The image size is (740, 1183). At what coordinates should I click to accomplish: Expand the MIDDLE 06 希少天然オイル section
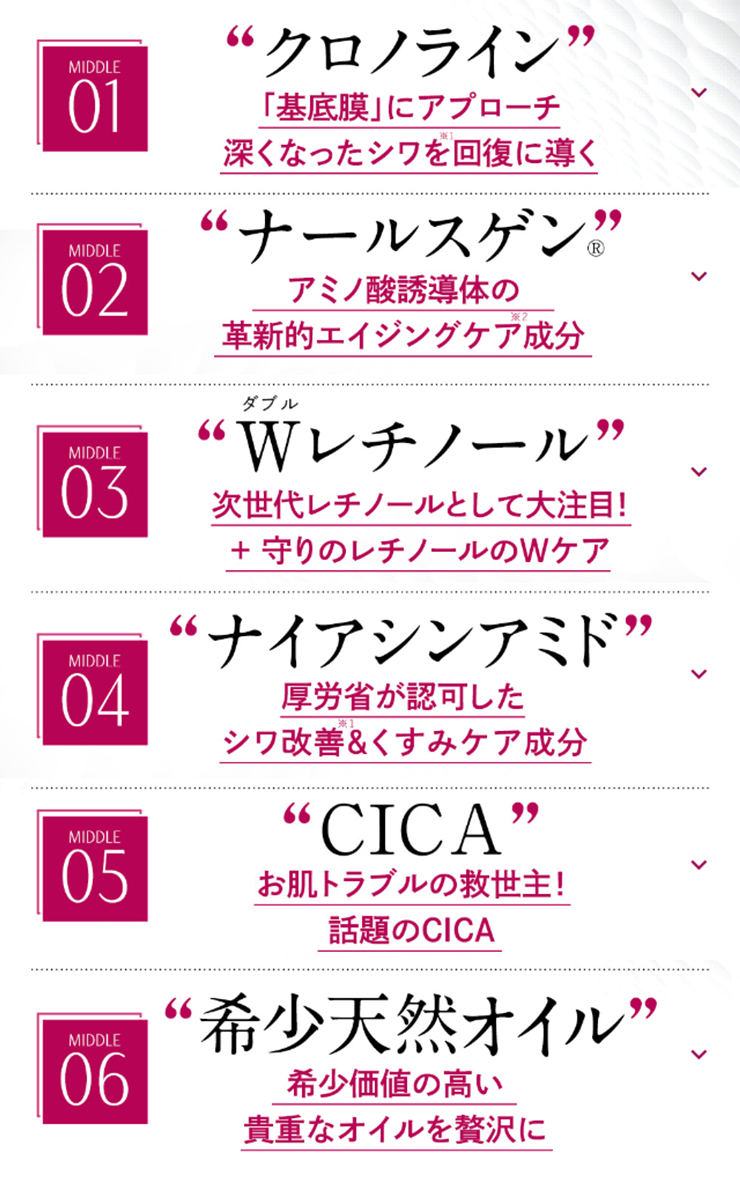pos(699,1053)
